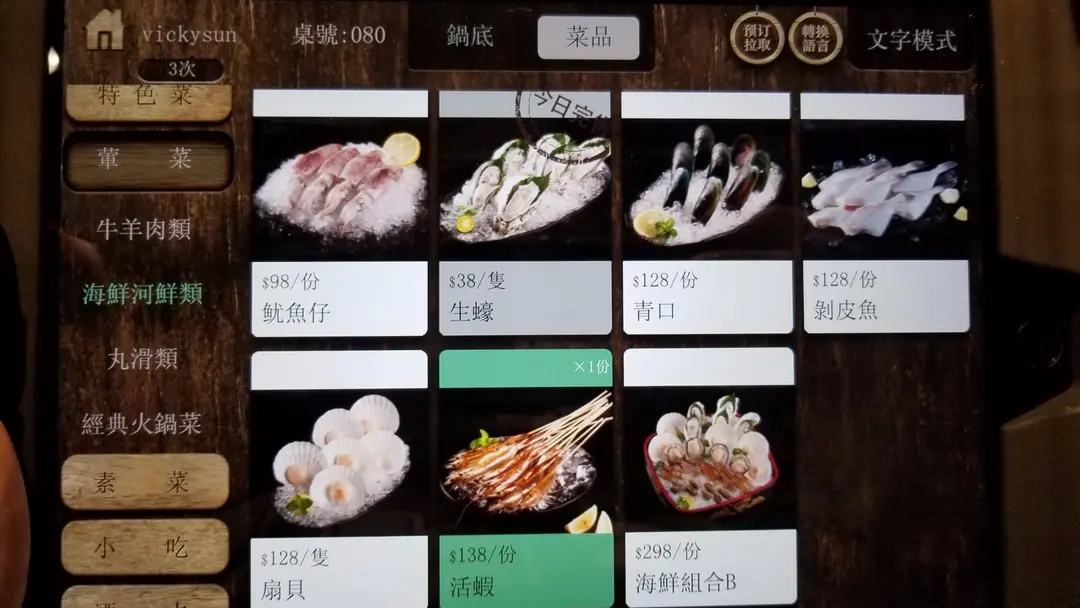The width and height of the screenshot is (1080, 608).
Task: Tap the 生蠔 dish card
Action: (x=524, y=212)
